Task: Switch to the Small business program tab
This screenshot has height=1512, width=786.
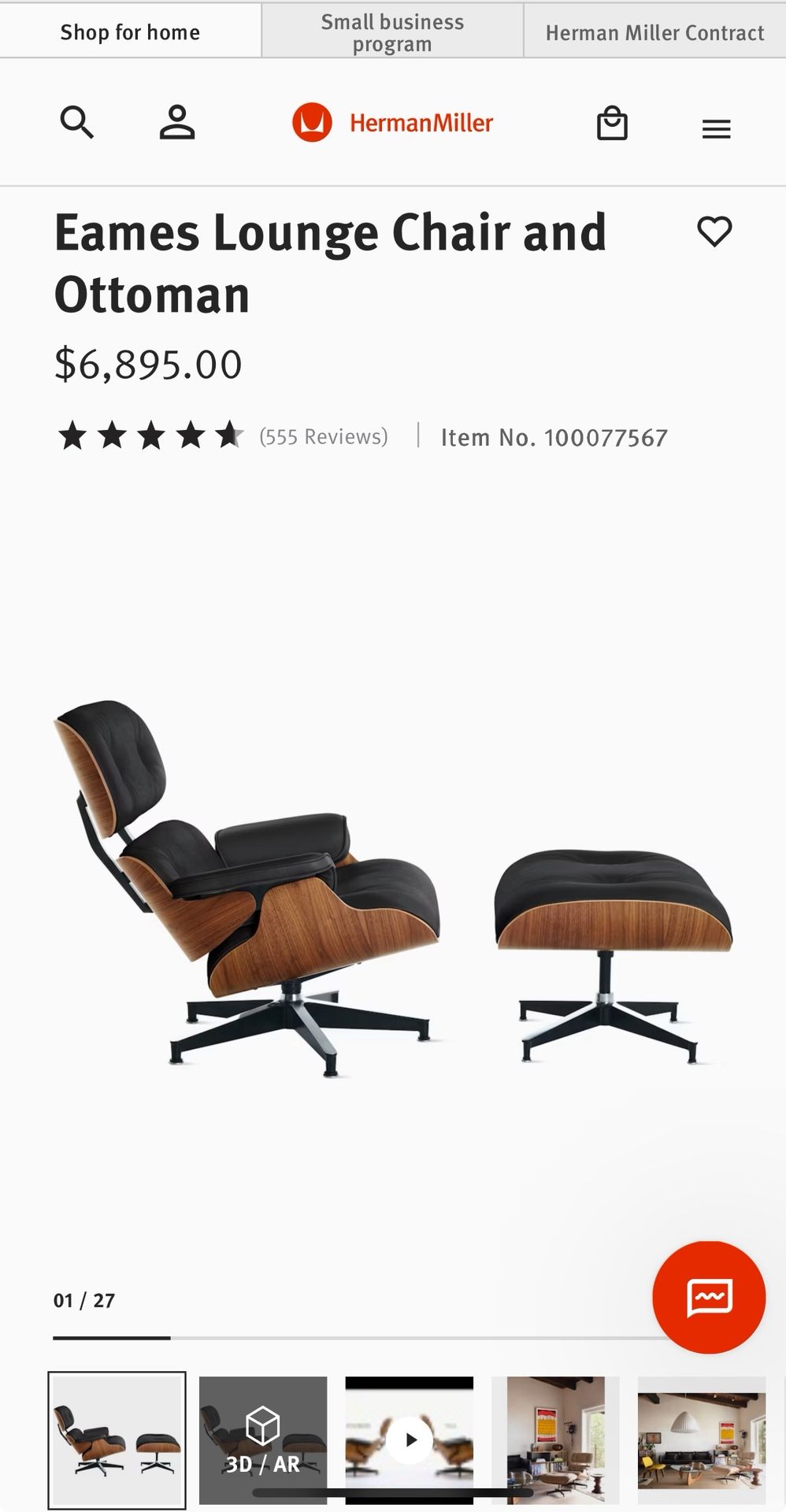Action: [x=392, y=31]
